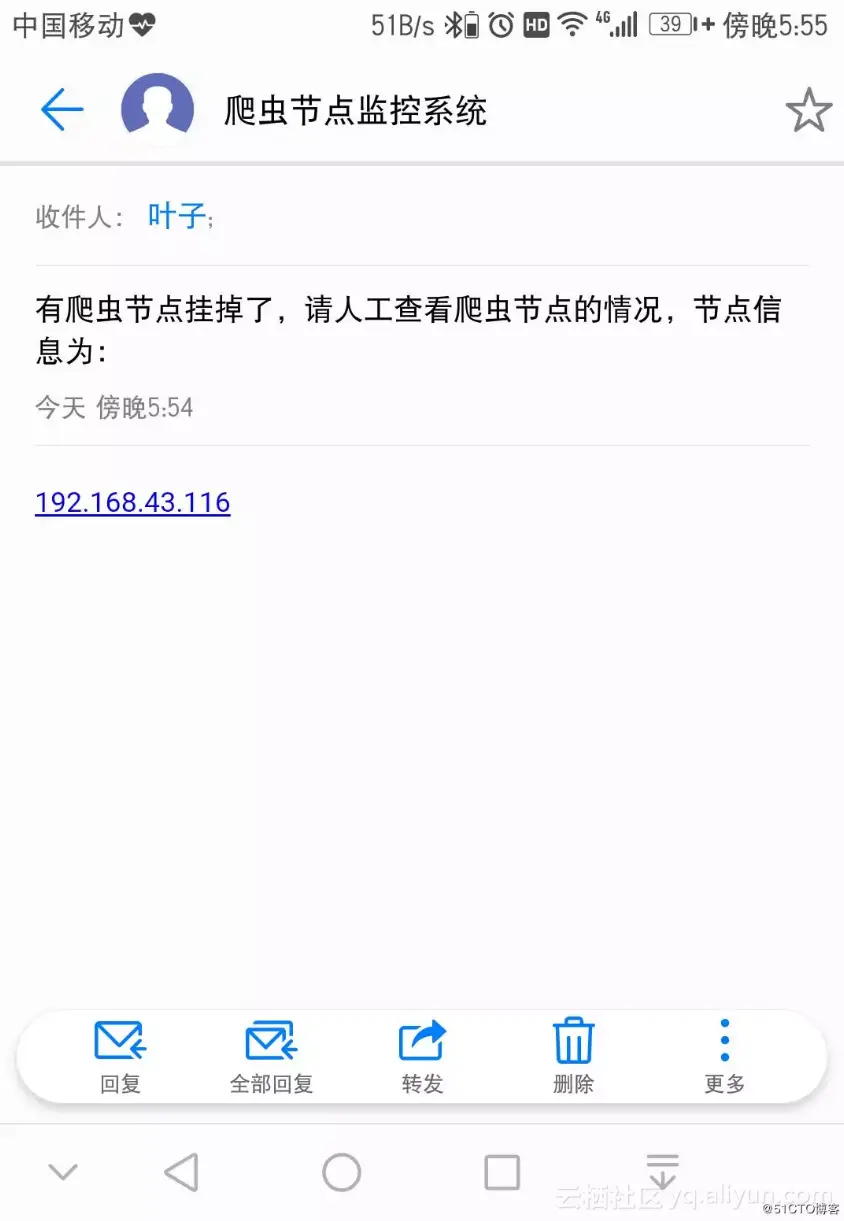Viewport: 844px width, 1221px height.
Task: Open the battery indicator in the status bar
Action: pyautogui.click(x=672, y=25)
